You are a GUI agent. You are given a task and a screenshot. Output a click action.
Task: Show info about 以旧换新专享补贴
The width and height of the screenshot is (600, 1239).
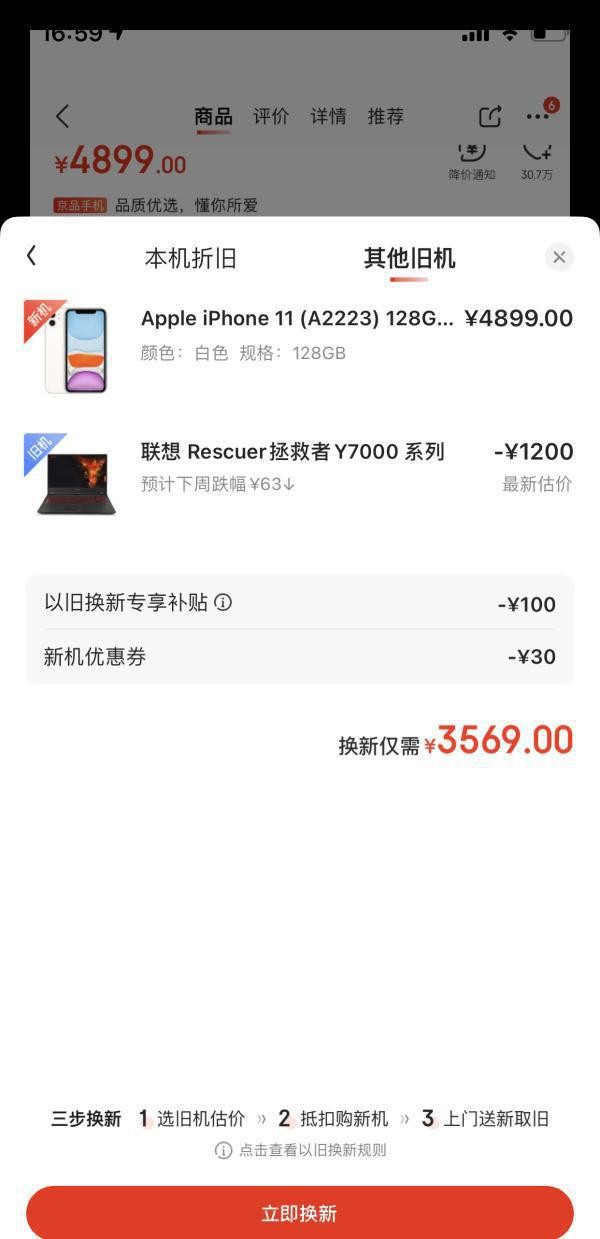tap(224, 602)
